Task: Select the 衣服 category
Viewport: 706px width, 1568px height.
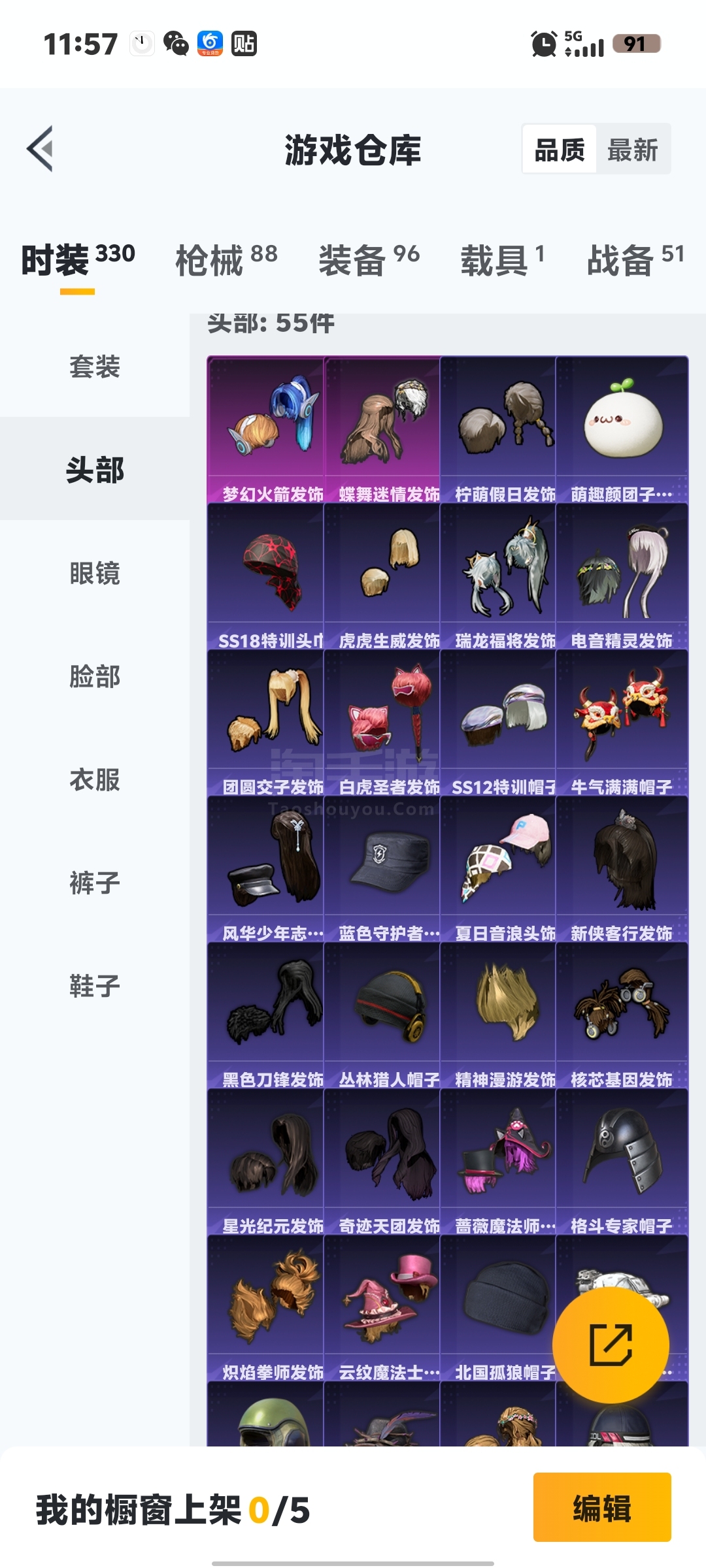Action: pyautogui.click(x=95, y=779)
